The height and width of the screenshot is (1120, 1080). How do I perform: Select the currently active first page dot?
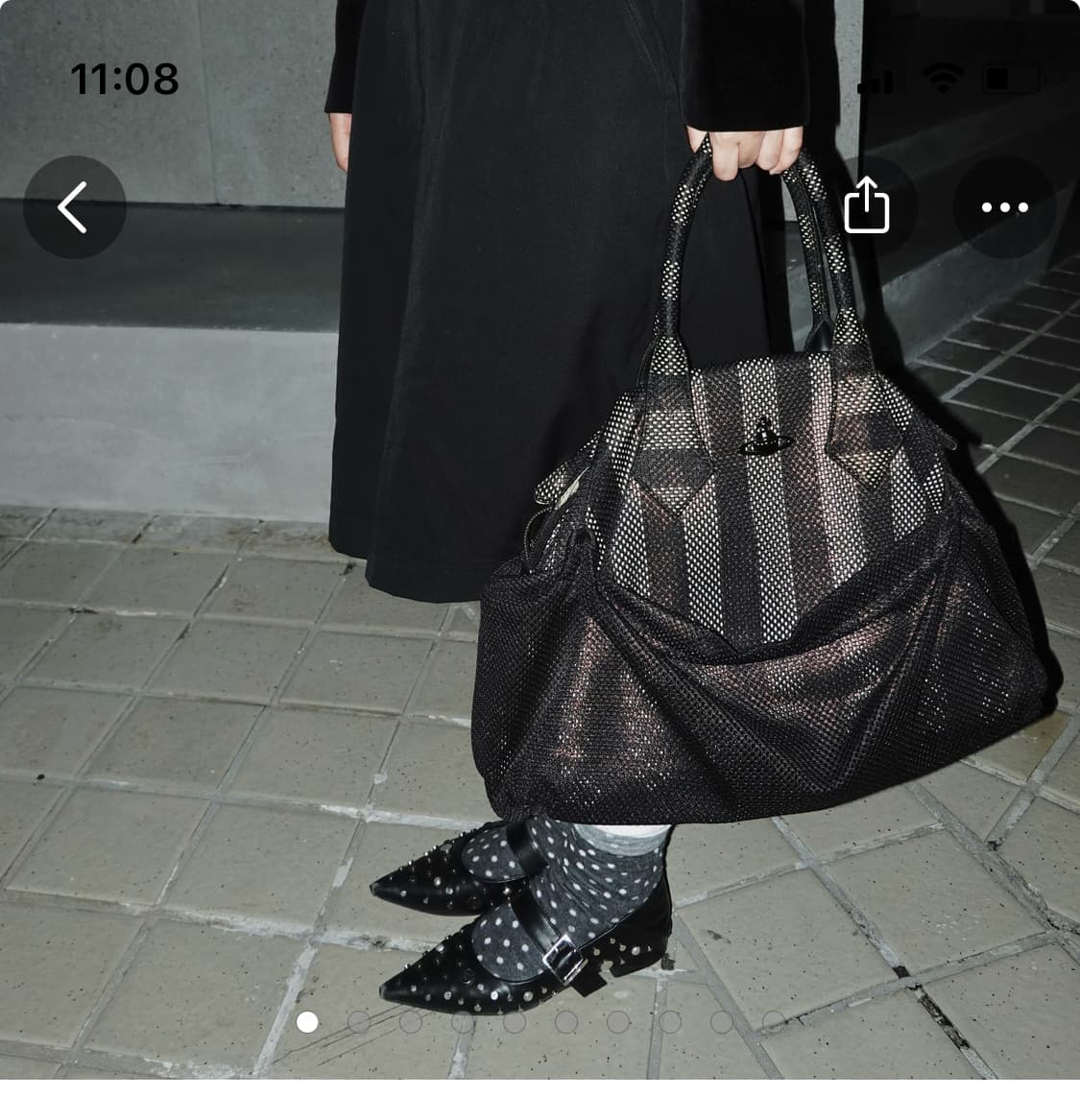pyautogui.click(x=307, y=1020)
